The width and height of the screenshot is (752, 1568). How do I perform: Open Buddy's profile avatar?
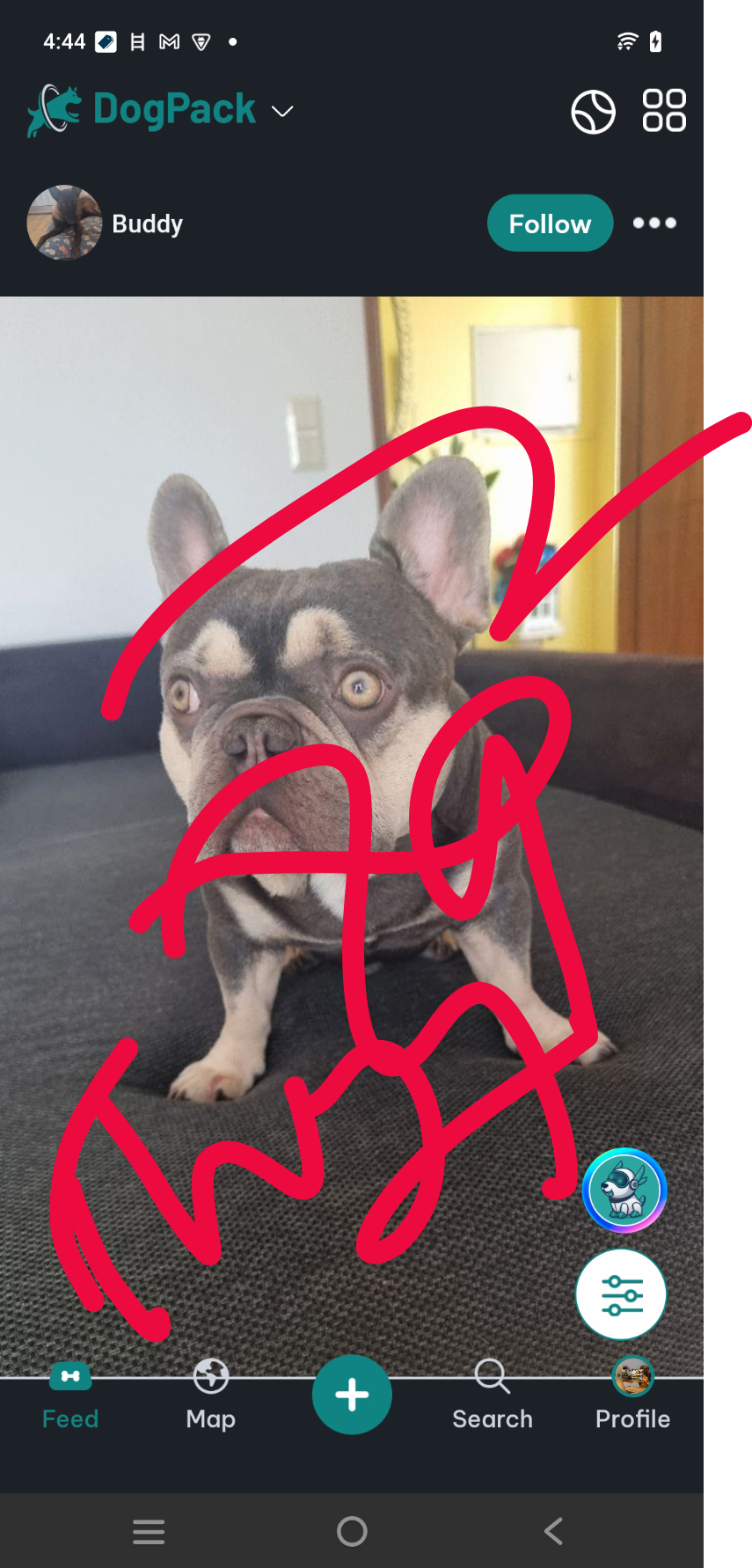[x=64, y=223]
